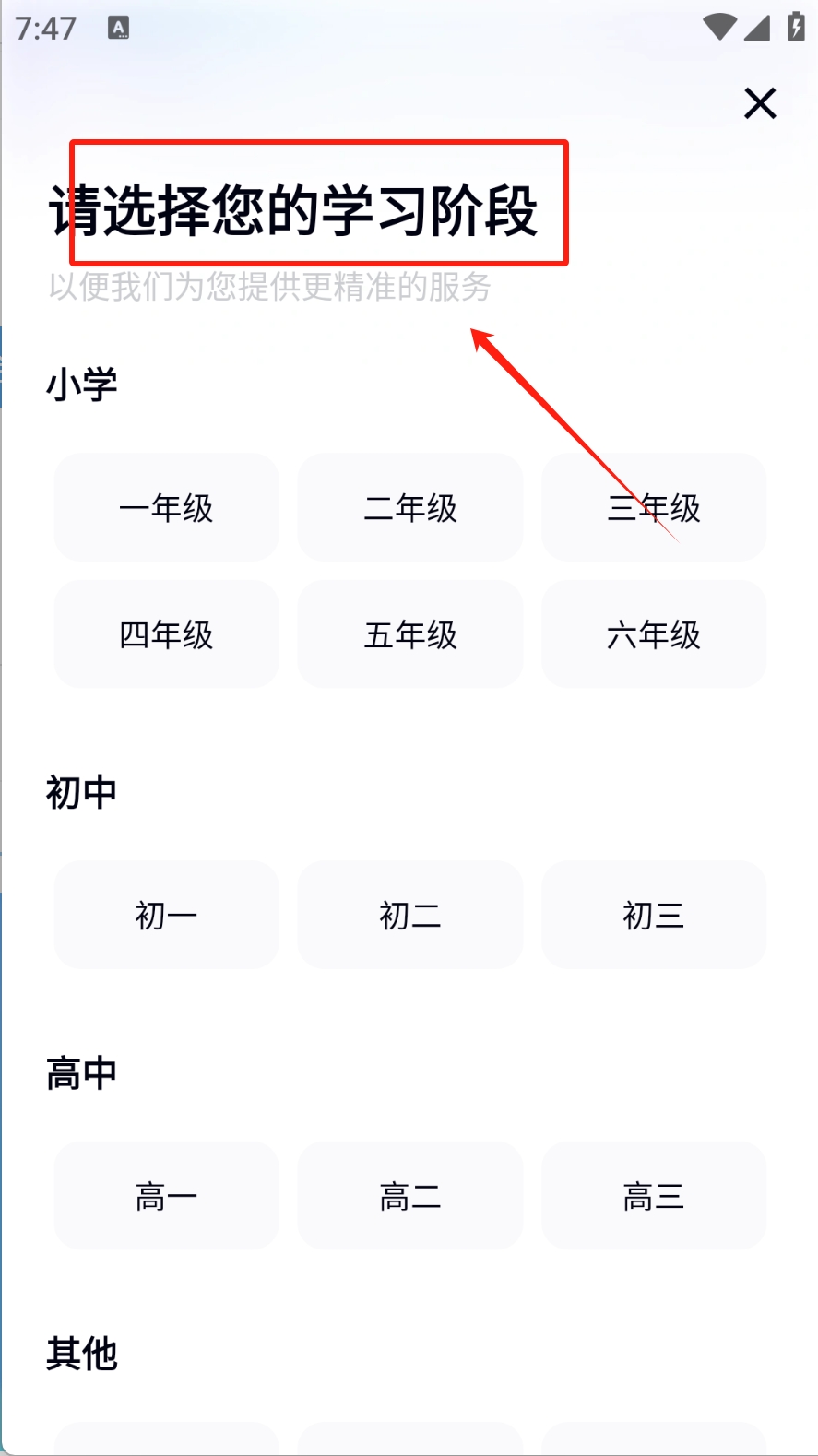Select 四年级 grade

point(166,634)
